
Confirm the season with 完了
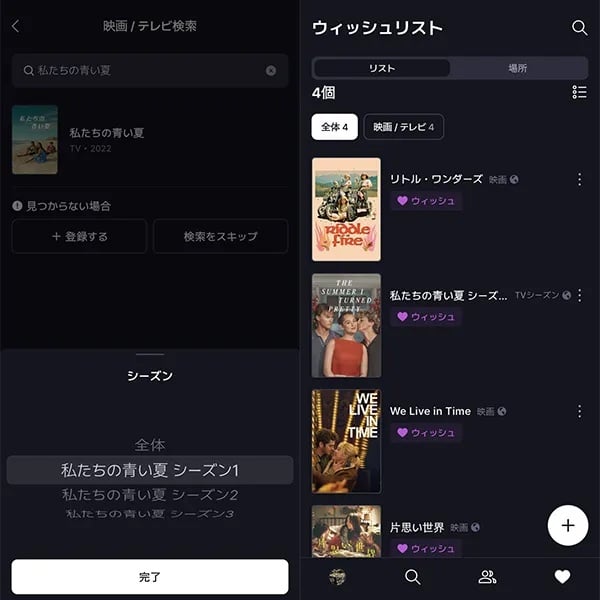click(150, 577)
